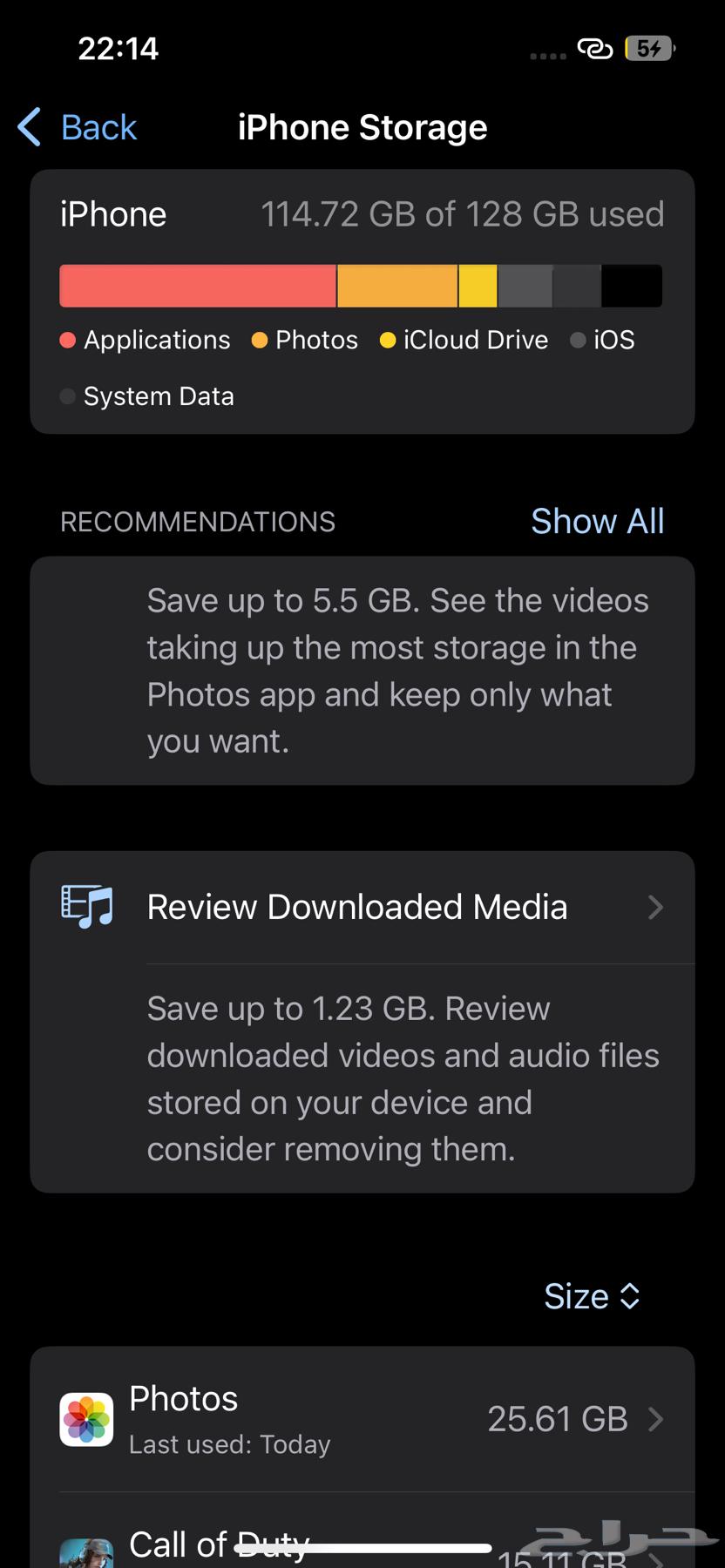Open the videos recommendation card

pyautogui.click(x=362, y=671)
